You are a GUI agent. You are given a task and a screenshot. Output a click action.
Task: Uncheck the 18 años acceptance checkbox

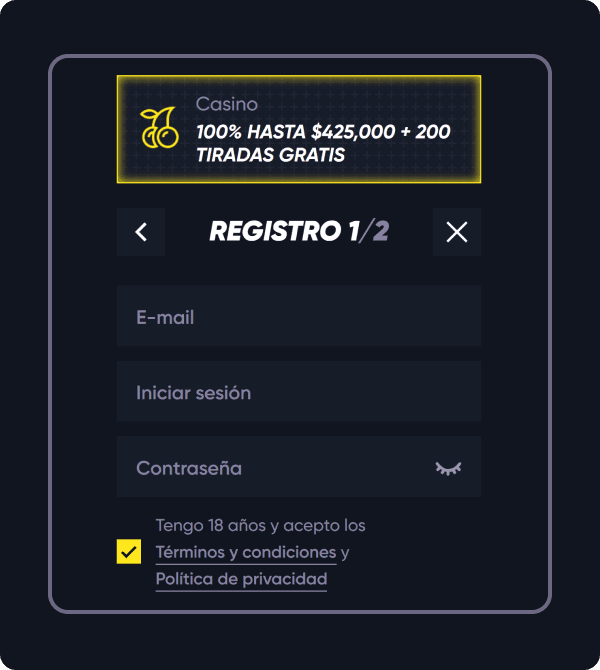129,552
